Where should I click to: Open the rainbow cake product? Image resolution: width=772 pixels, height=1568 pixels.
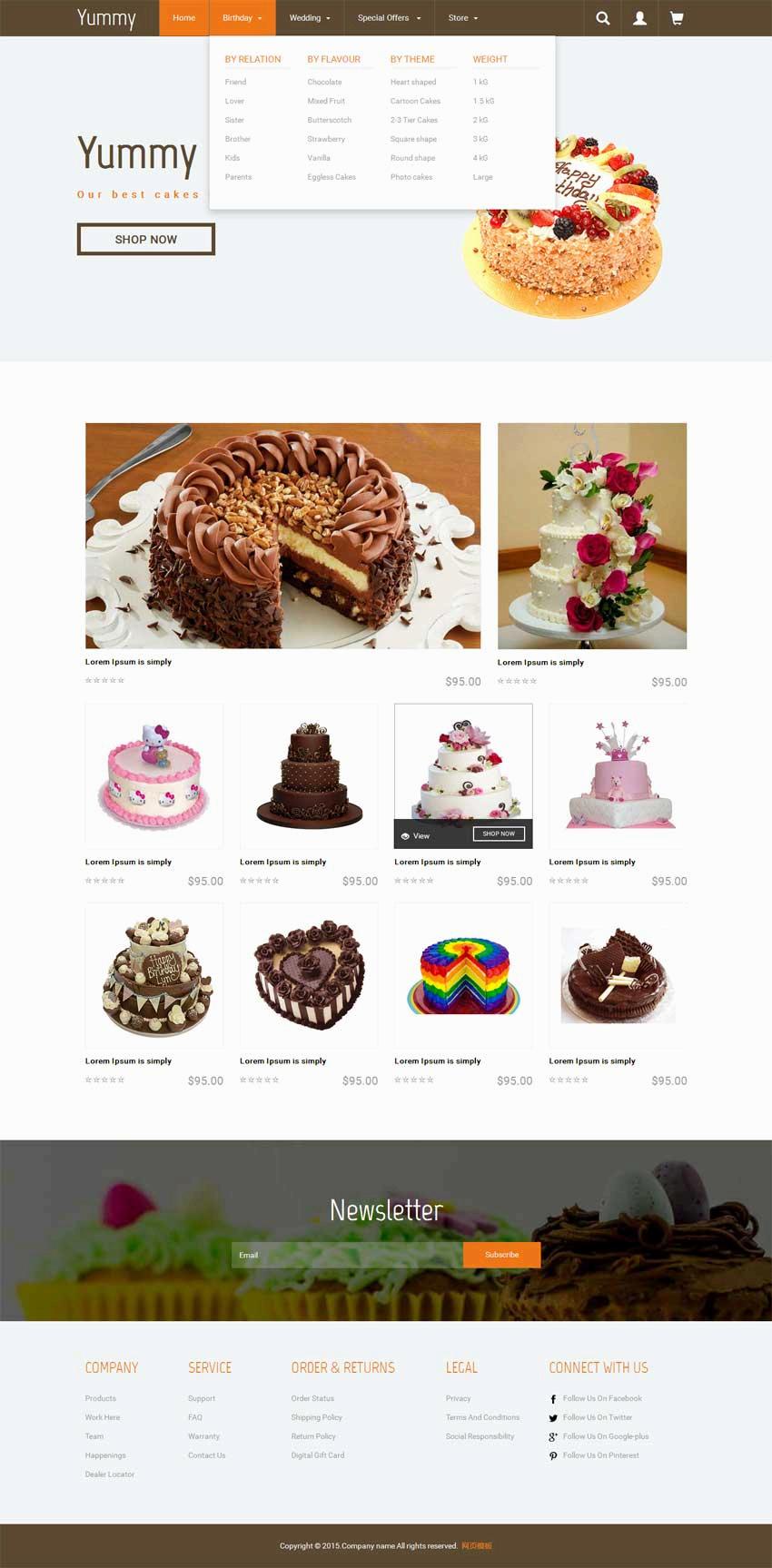pyautogui.click(x=463, y=975)
